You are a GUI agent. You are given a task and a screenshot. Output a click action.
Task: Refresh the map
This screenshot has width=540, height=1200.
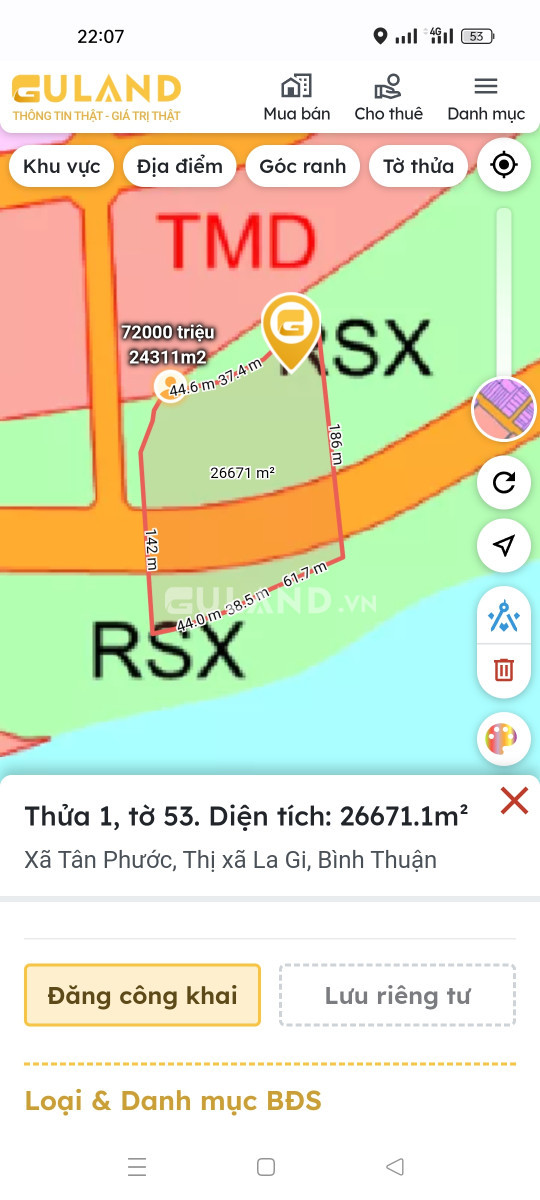click(504, 483)
